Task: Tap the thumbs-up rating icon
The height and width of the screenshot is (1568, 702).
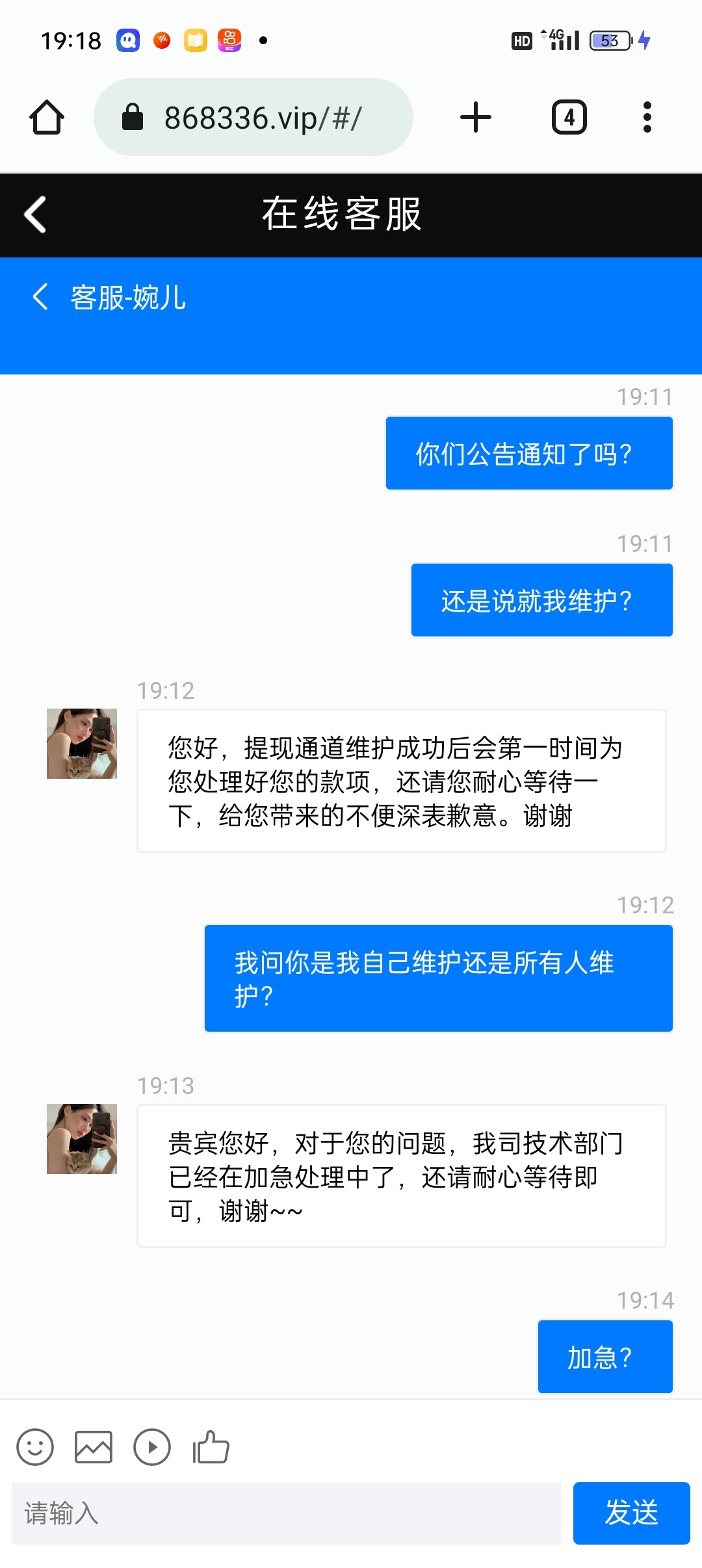Action: [x=211, y=1447]
